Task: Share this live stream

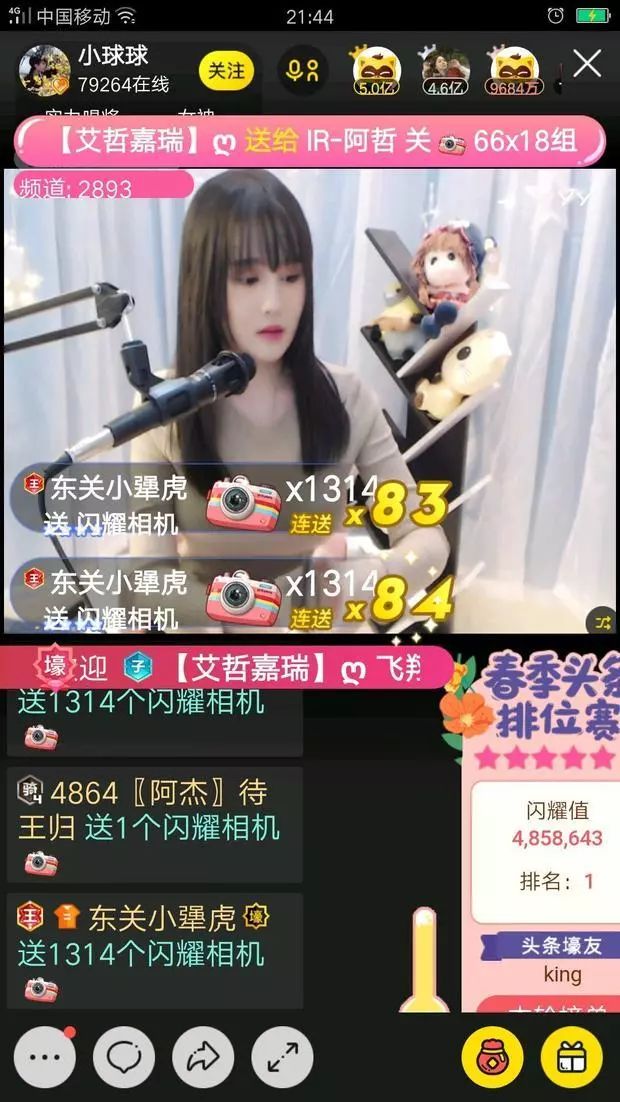Action: (x=203, y=1057)
